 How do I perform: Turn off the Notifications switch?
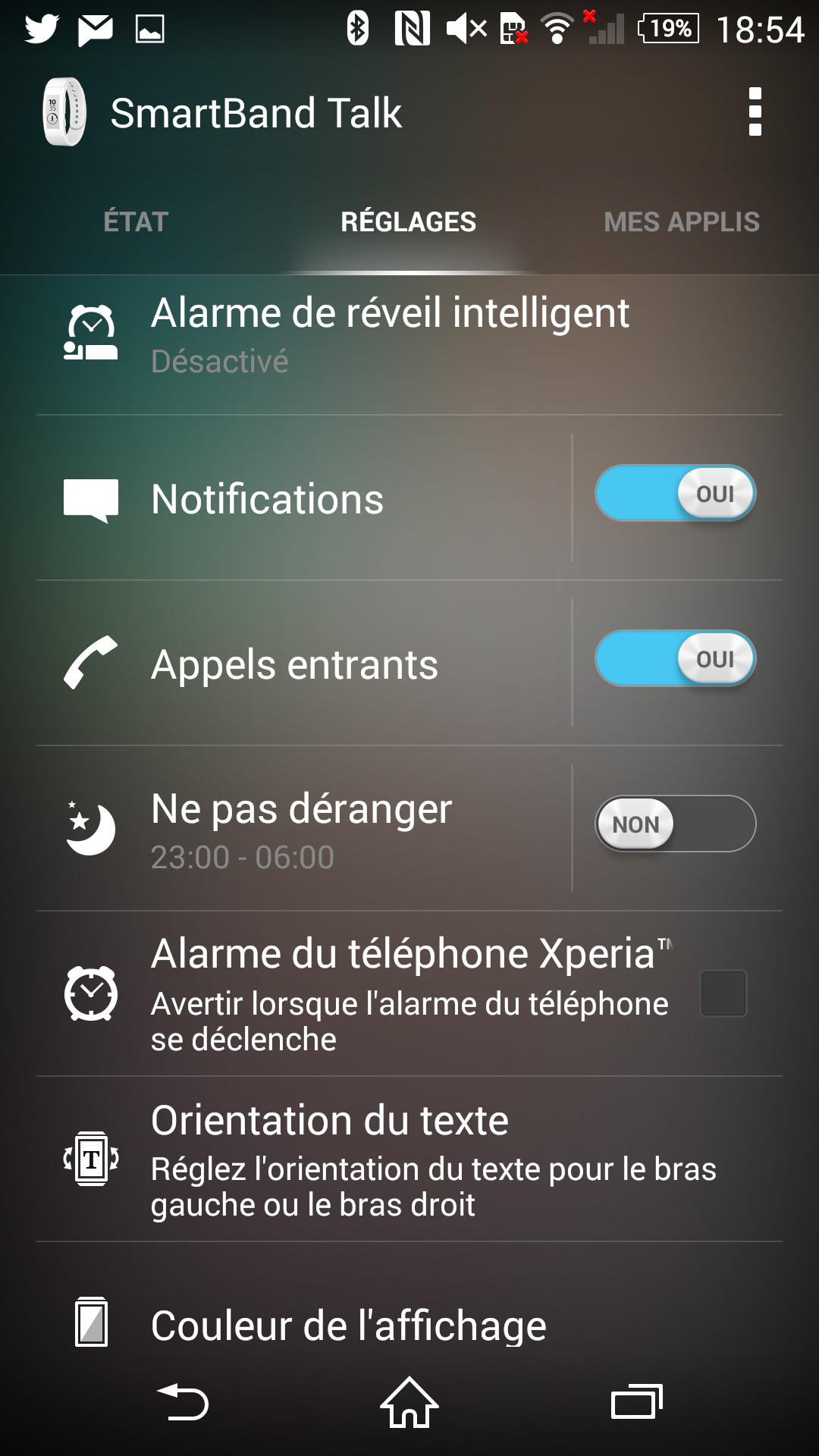[675, 494]
